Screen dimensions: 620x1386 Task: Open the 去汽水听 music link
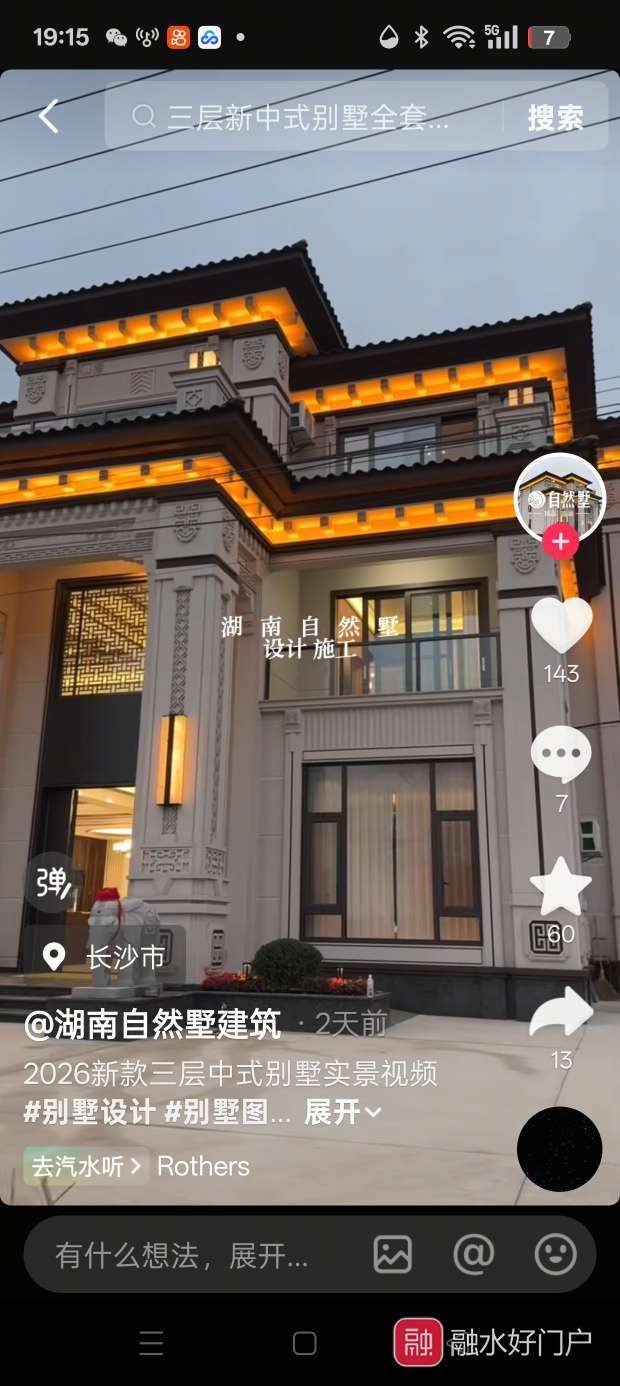[86, 1166]
